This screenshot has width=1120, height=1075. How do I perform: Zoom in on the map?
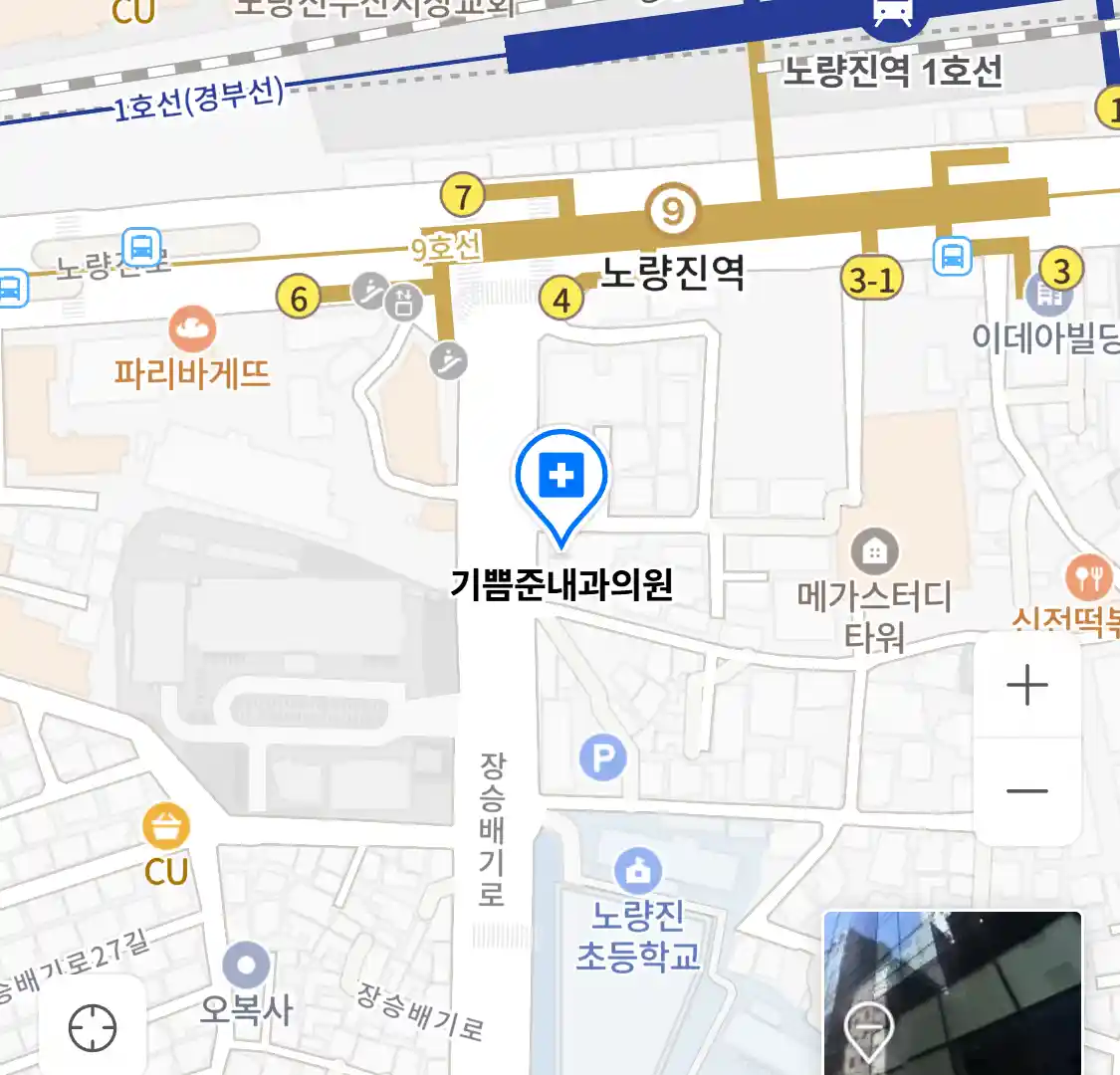(x=1027, y=686)
